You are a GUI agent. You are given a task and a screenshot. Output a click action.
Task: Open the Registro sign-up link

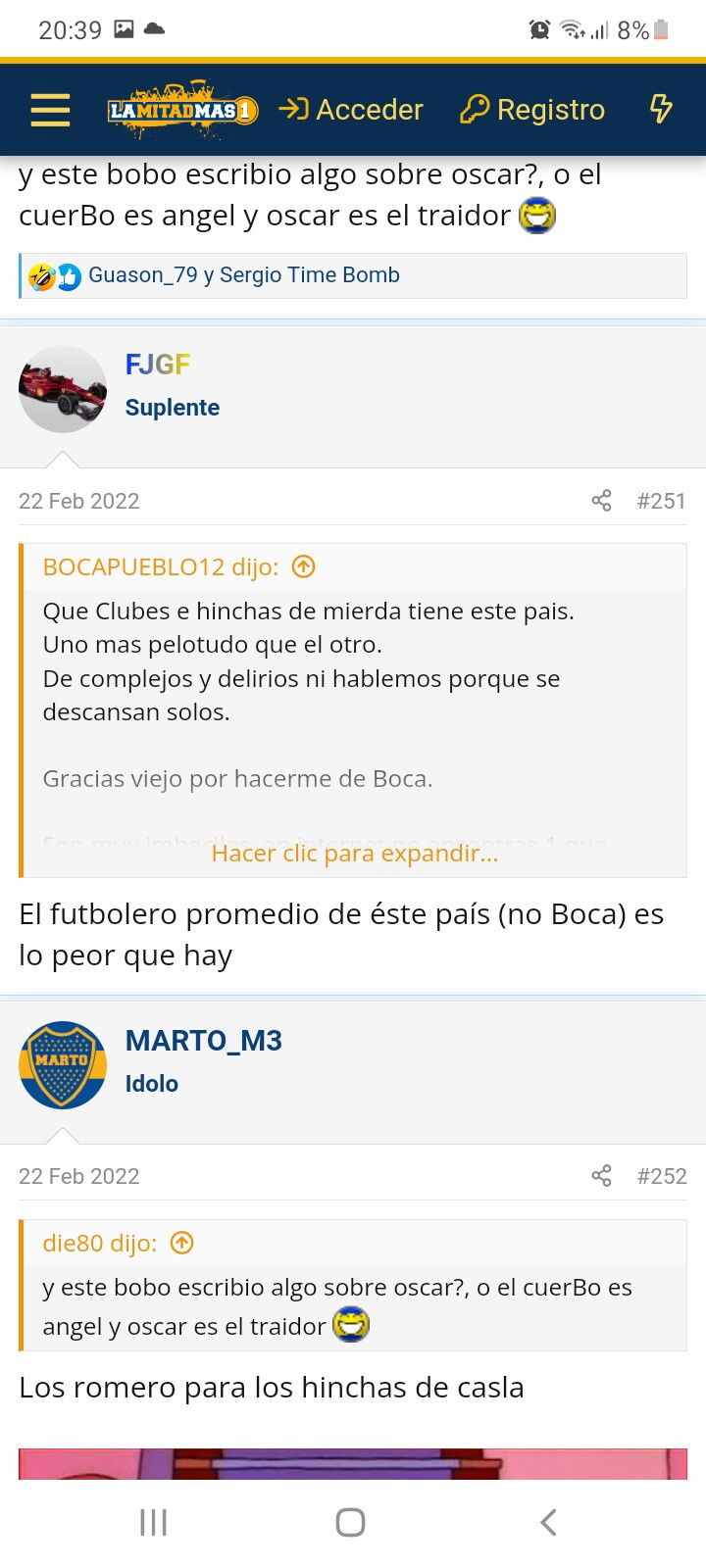click(532, 110)
